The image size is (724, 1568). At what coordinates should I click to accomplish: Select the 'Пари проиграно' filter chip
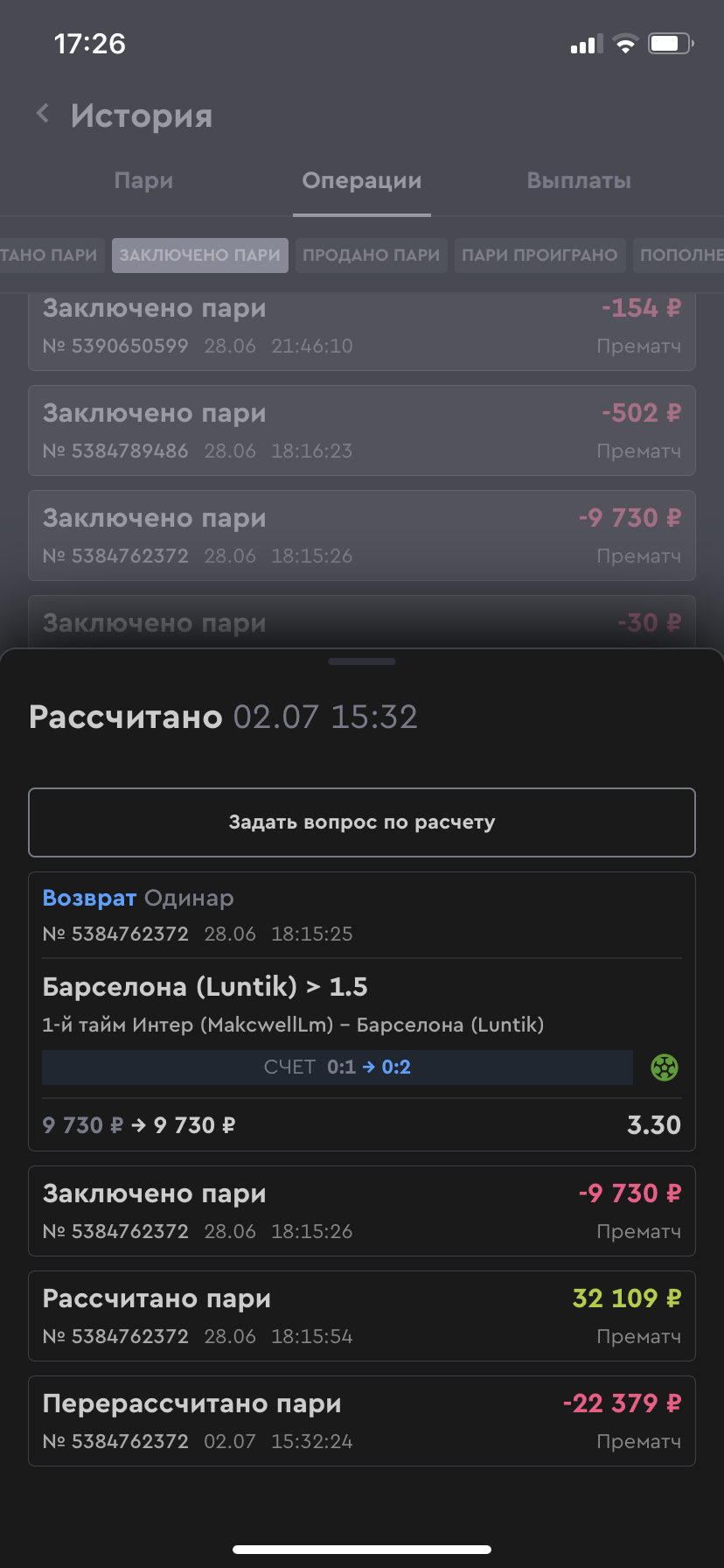point(540,255)
